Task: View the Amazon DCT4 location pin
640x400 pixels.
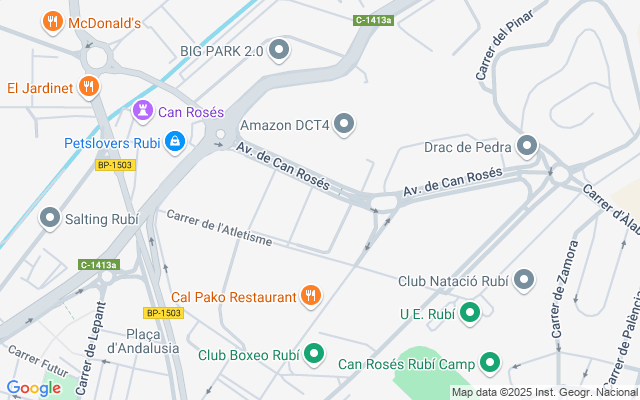Action: (345, 124)
